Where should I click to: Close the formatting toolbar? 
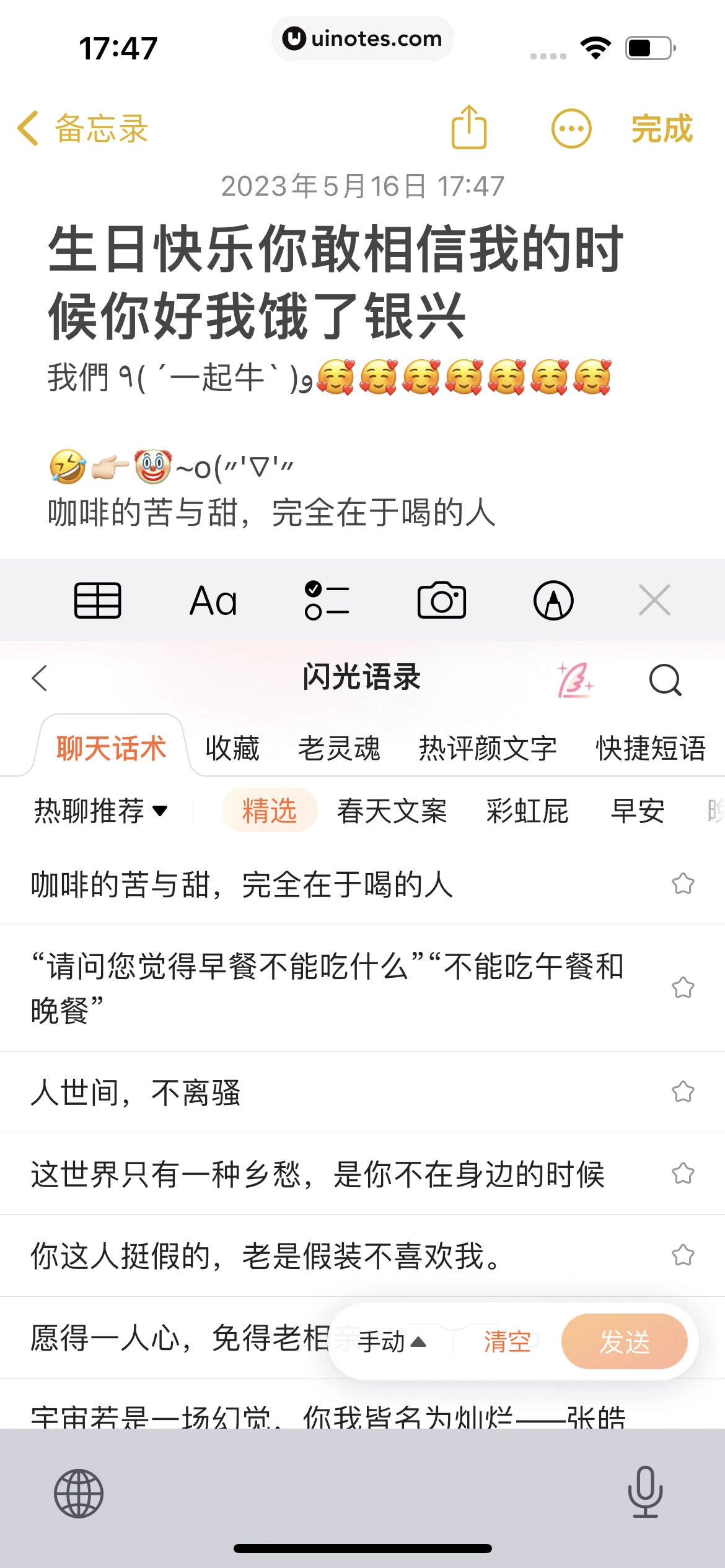654,601
